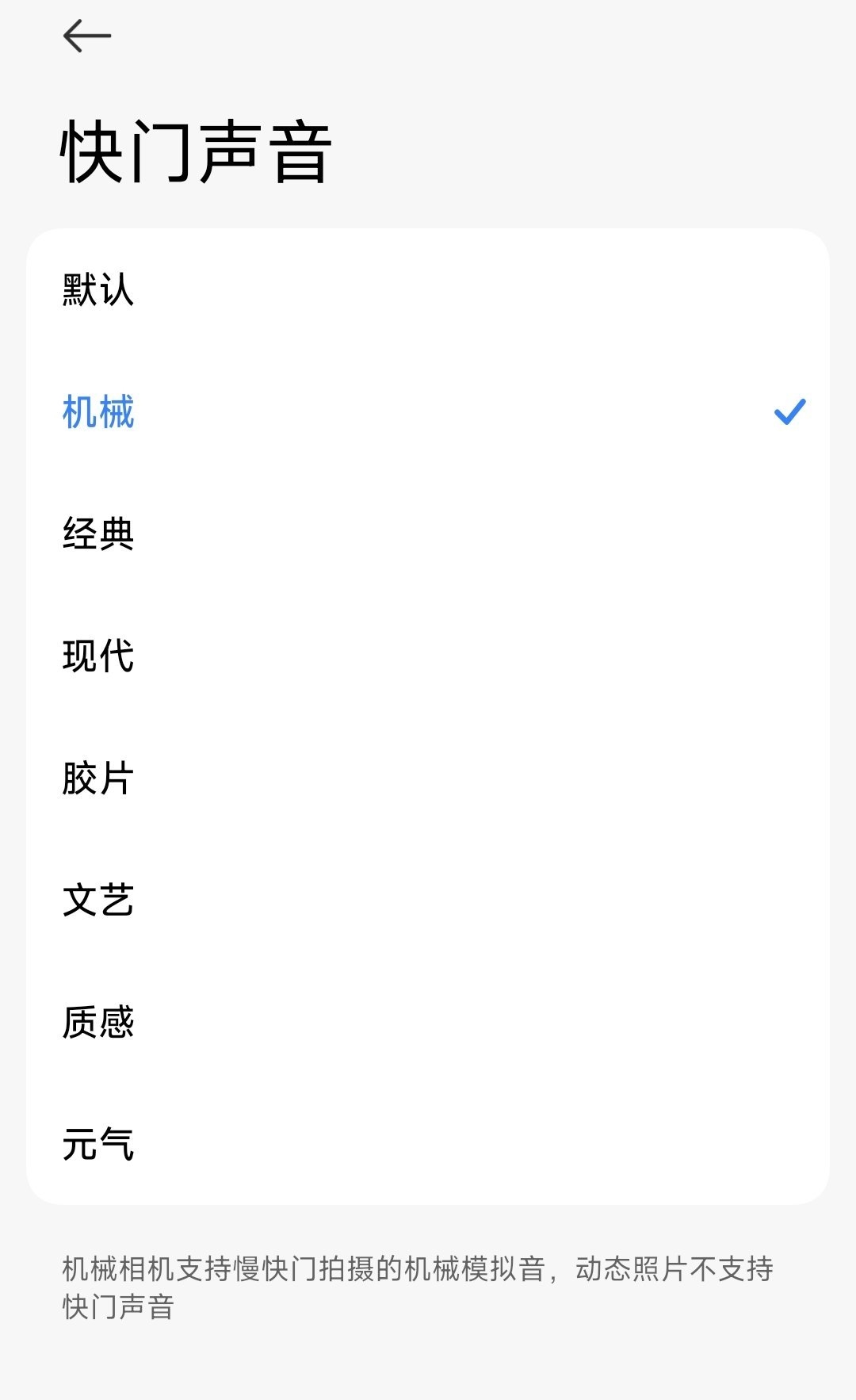Set shutter sound to 文艺
This screenshot has height=1400, width=856.
point(98,900)
